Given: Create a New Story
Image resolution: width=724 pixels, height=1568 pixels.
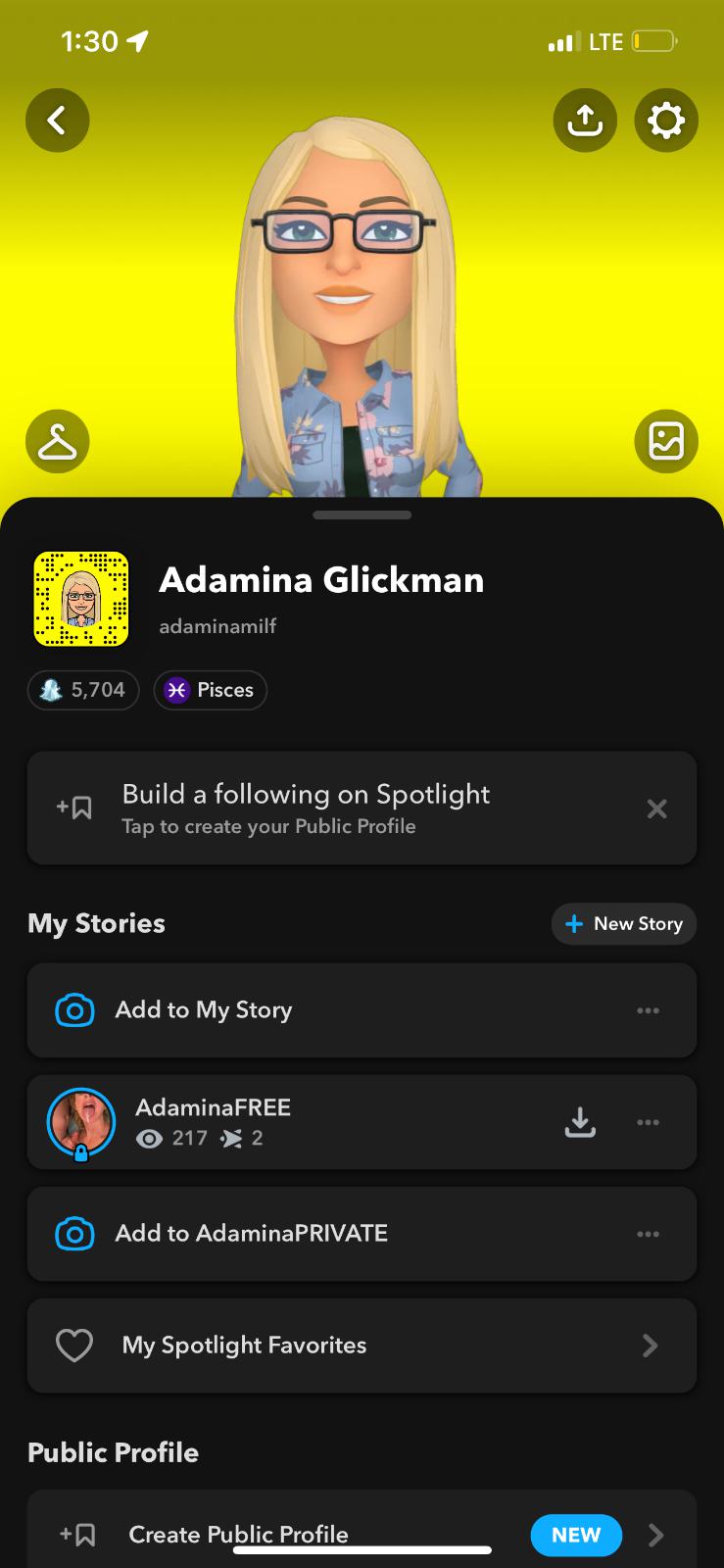Looking at the screenshot, I should point(624,924).
